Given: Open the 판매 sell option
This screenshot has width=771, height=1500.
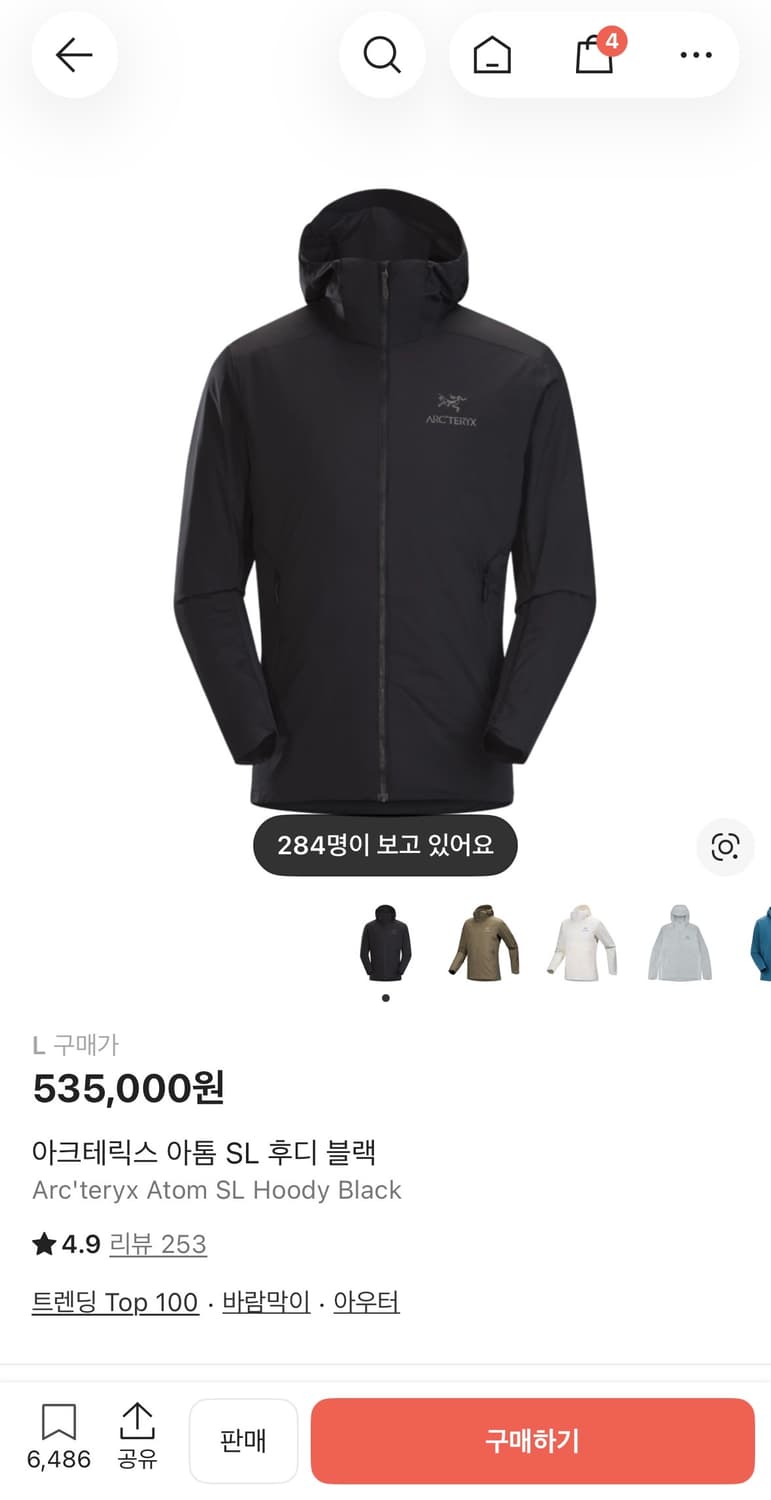Looking at the screenshot, I should [x=243, y=1440].
